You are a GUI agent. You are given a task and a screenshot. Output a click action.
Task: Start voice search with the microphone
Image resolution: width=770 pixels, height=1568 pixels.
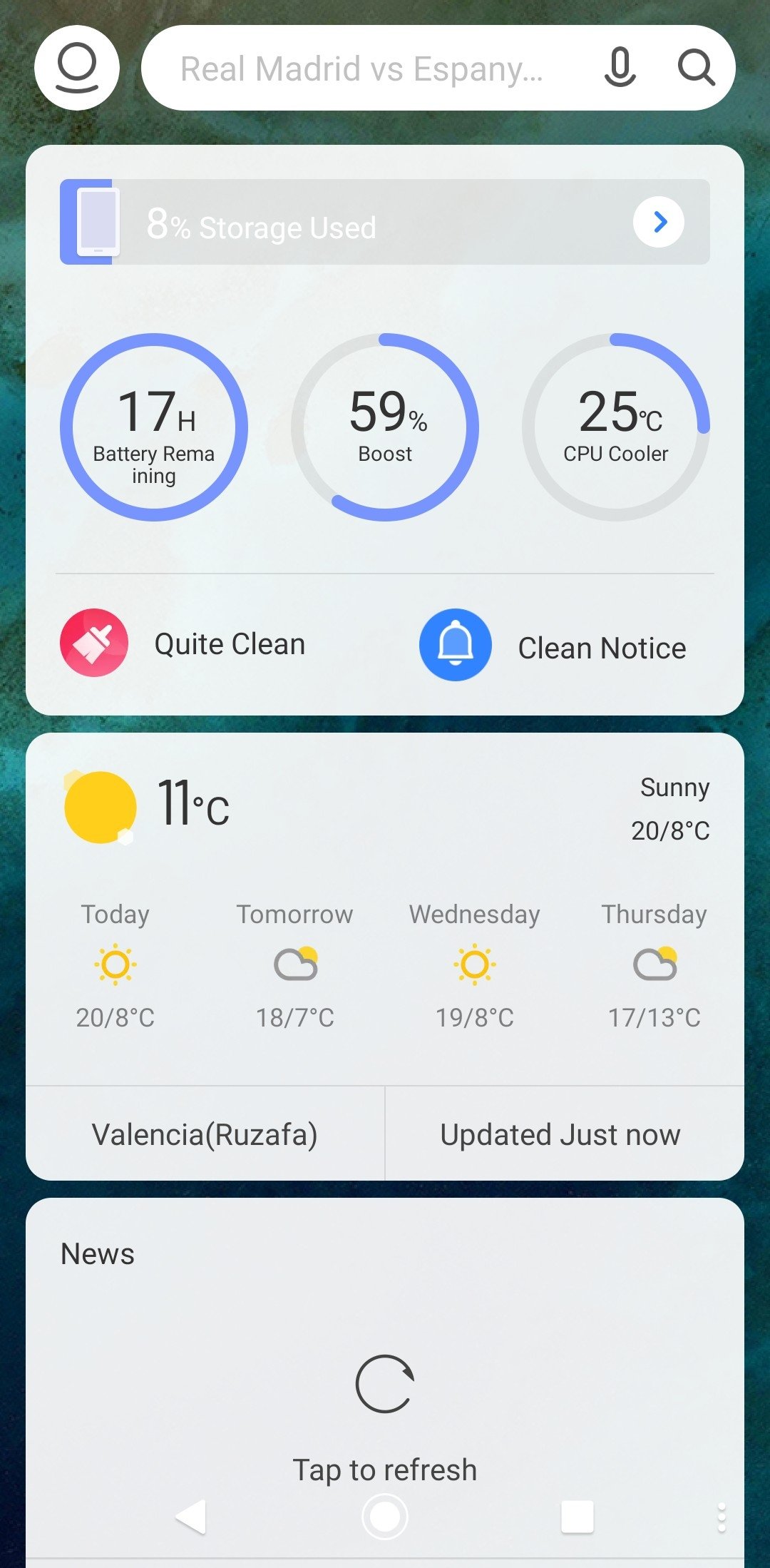point(620,68)
